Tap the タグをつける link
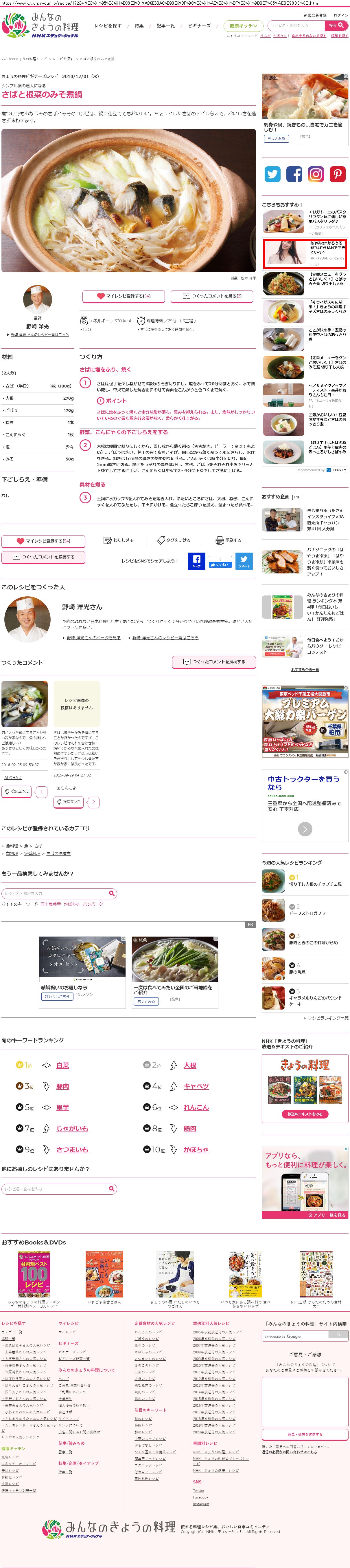 (174, 540)
